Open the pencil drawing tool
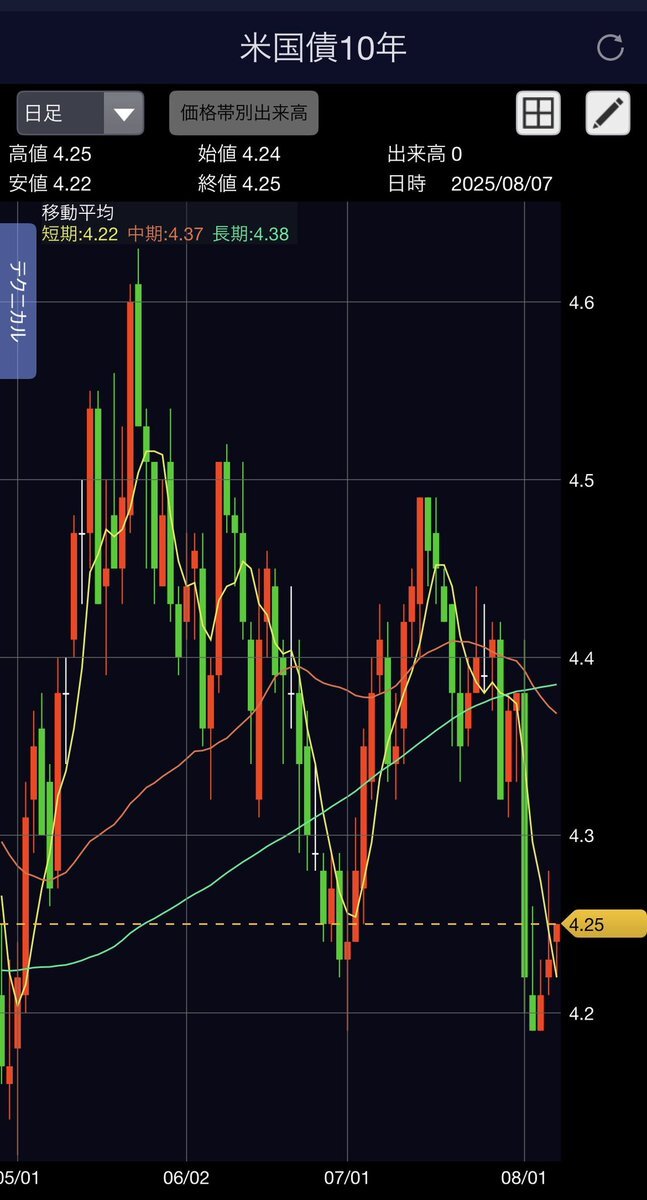 tap(607, 113)
